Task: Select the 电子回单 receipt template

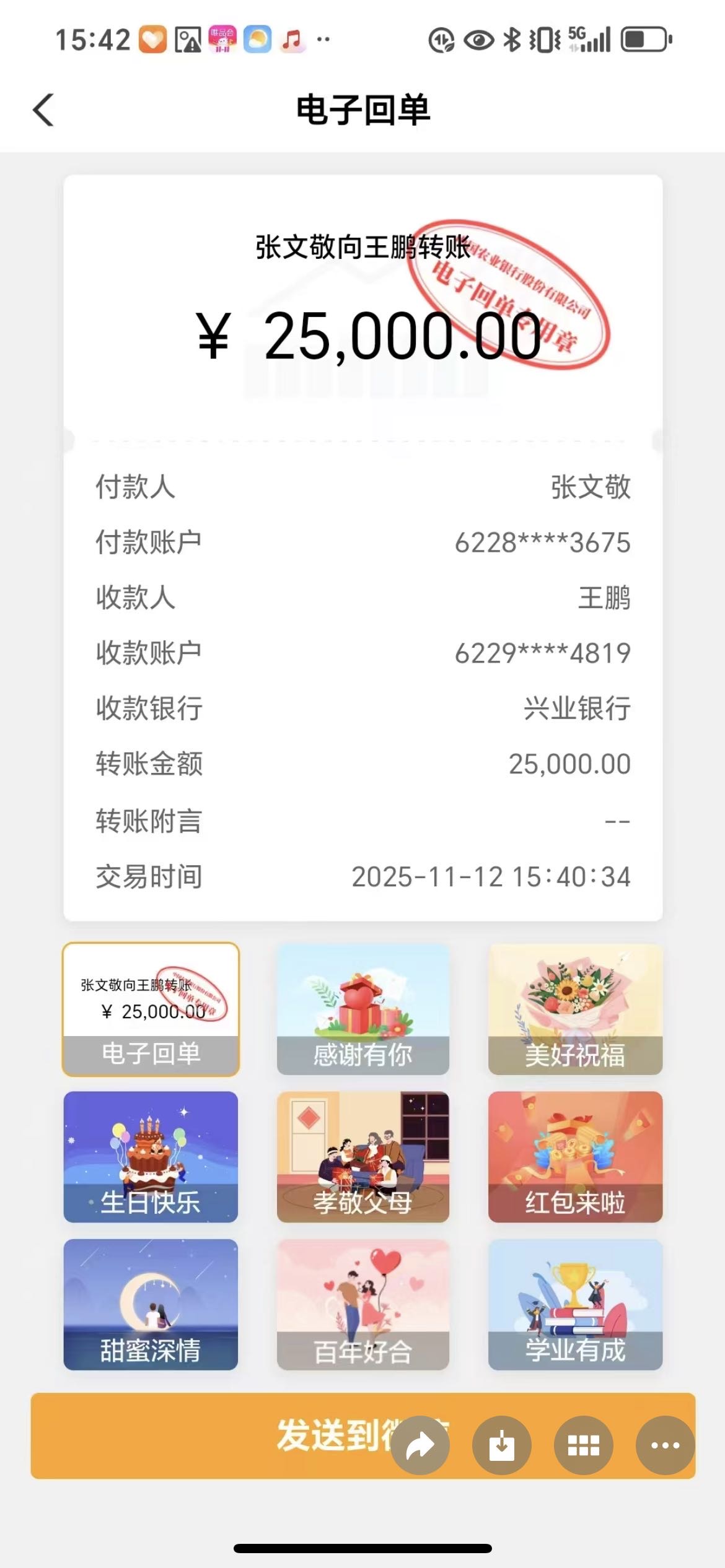Action: (x=151, y=1009)
